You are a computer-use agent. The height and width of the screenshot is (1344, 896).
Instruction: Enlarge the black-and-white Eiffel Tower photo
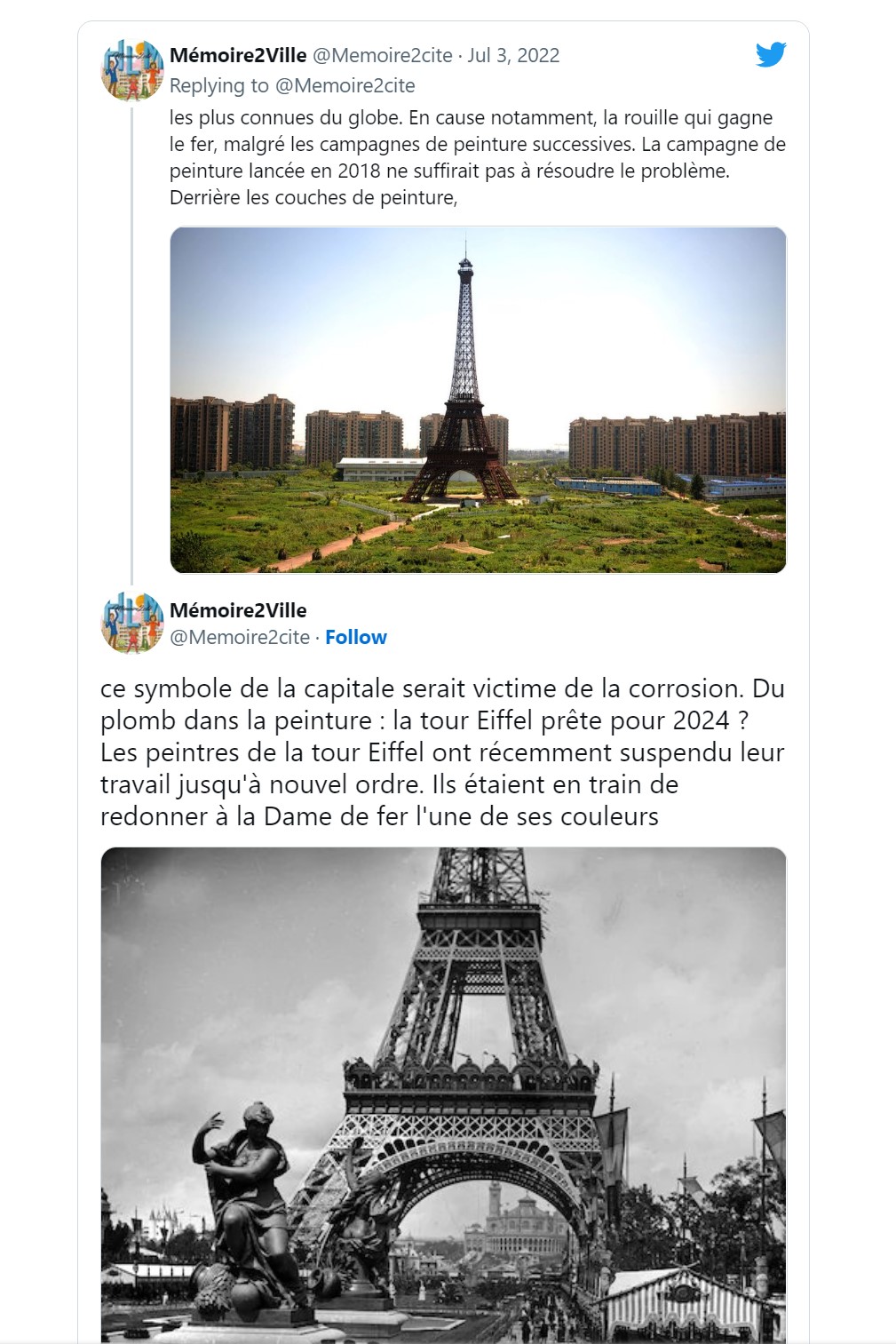443,1094
